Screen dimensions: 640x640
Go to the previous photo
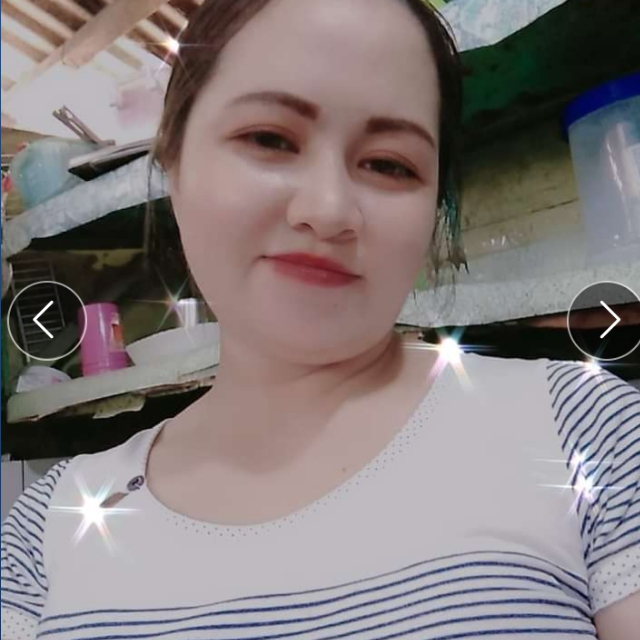click(x=46, y=321)
